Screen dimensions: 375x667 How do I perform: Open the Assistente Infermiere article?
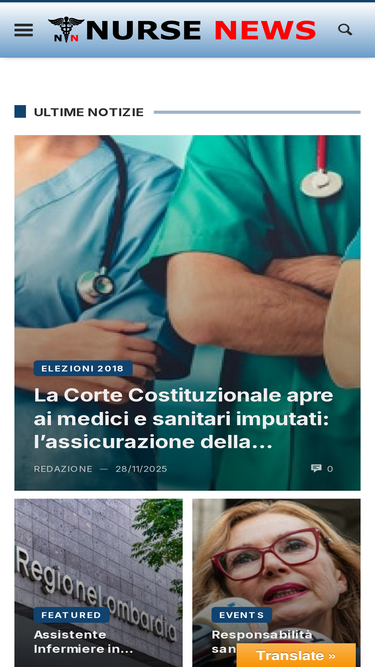tap(83, 642)
